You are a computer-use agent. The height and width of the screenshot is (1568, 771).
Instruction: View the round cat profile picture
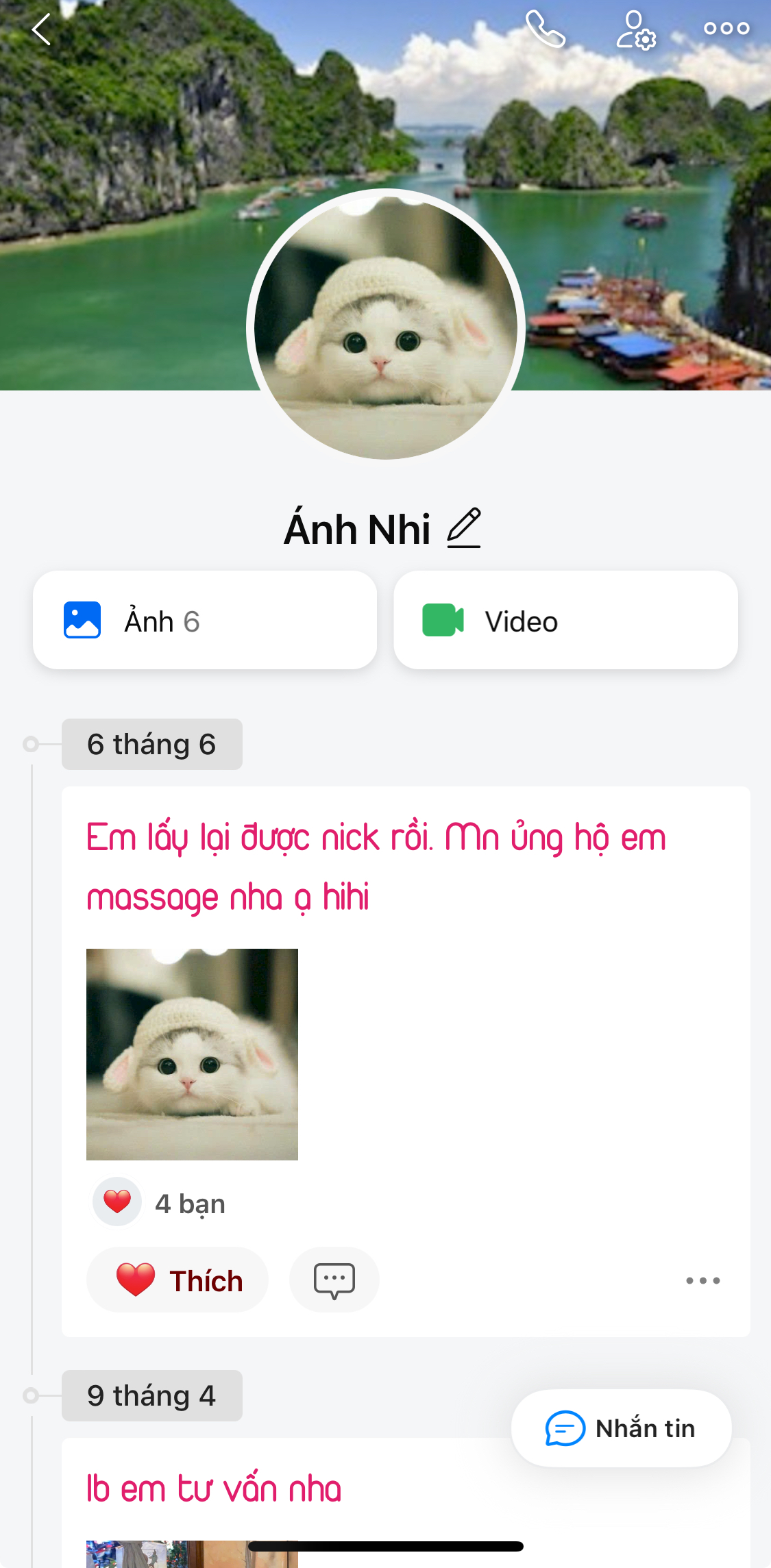coord(386,325)
